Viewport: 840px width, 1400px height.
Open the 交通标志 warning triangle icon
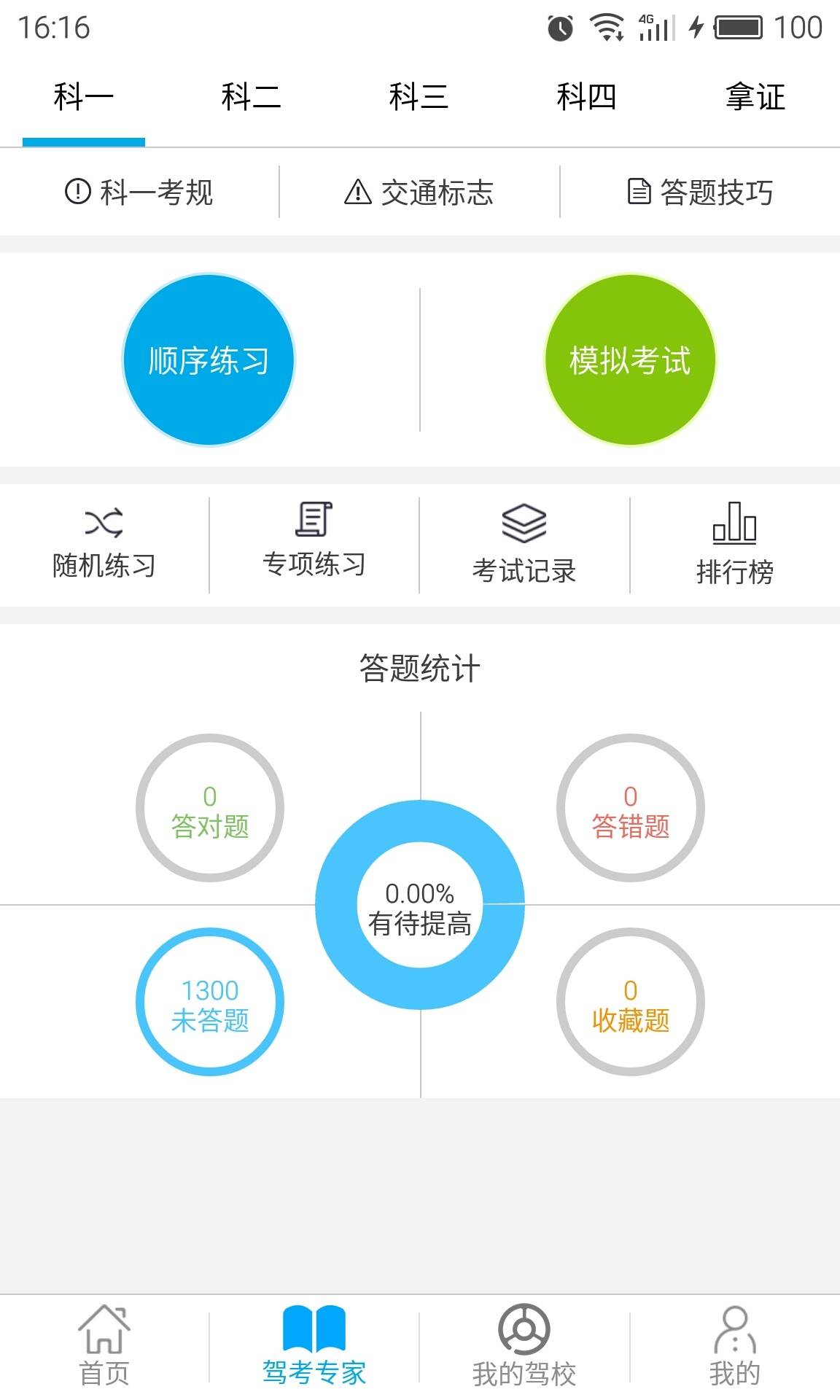click(x=357, y=192)
